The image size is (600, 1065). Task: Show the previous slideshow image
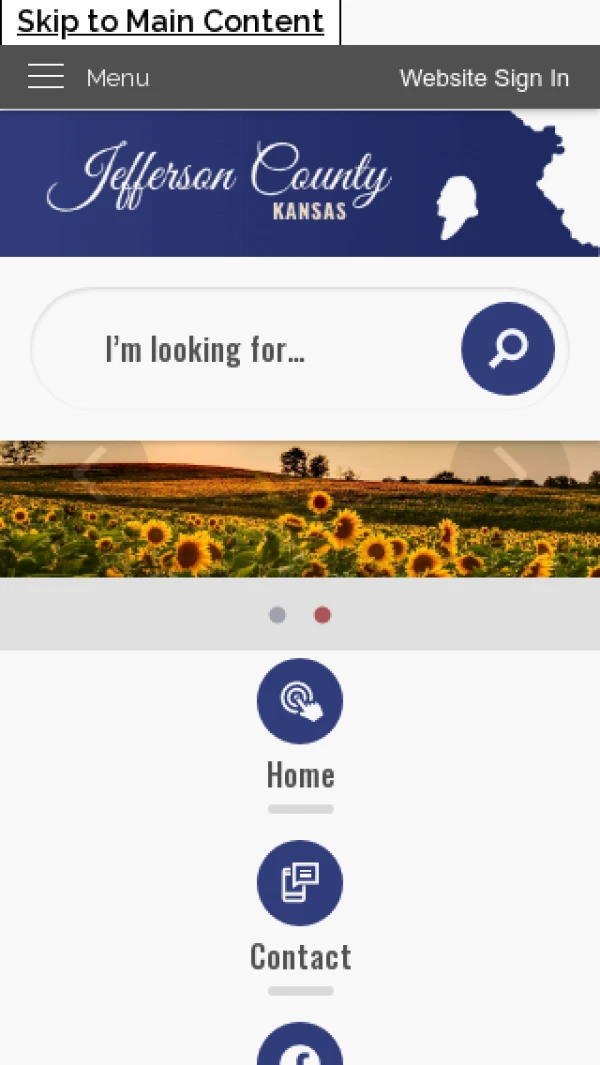96,468
